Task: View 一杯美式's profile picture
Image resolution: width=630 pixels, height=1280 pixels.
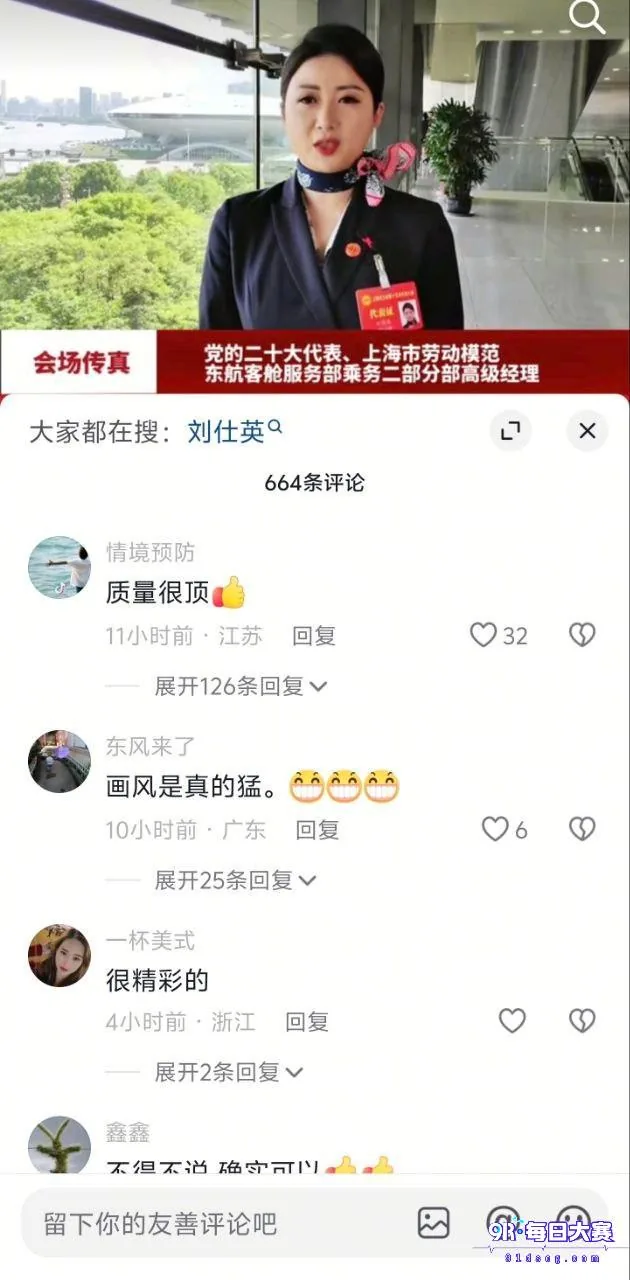Action: tap(59, 955)
